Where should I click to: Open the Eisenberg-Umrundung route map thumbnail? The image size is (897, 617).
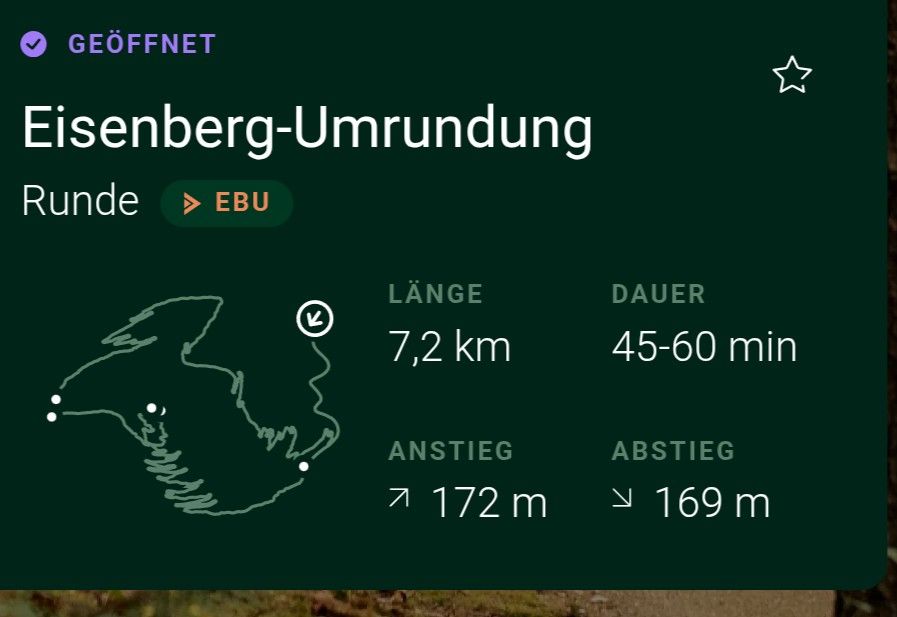(x=193, y=405)
